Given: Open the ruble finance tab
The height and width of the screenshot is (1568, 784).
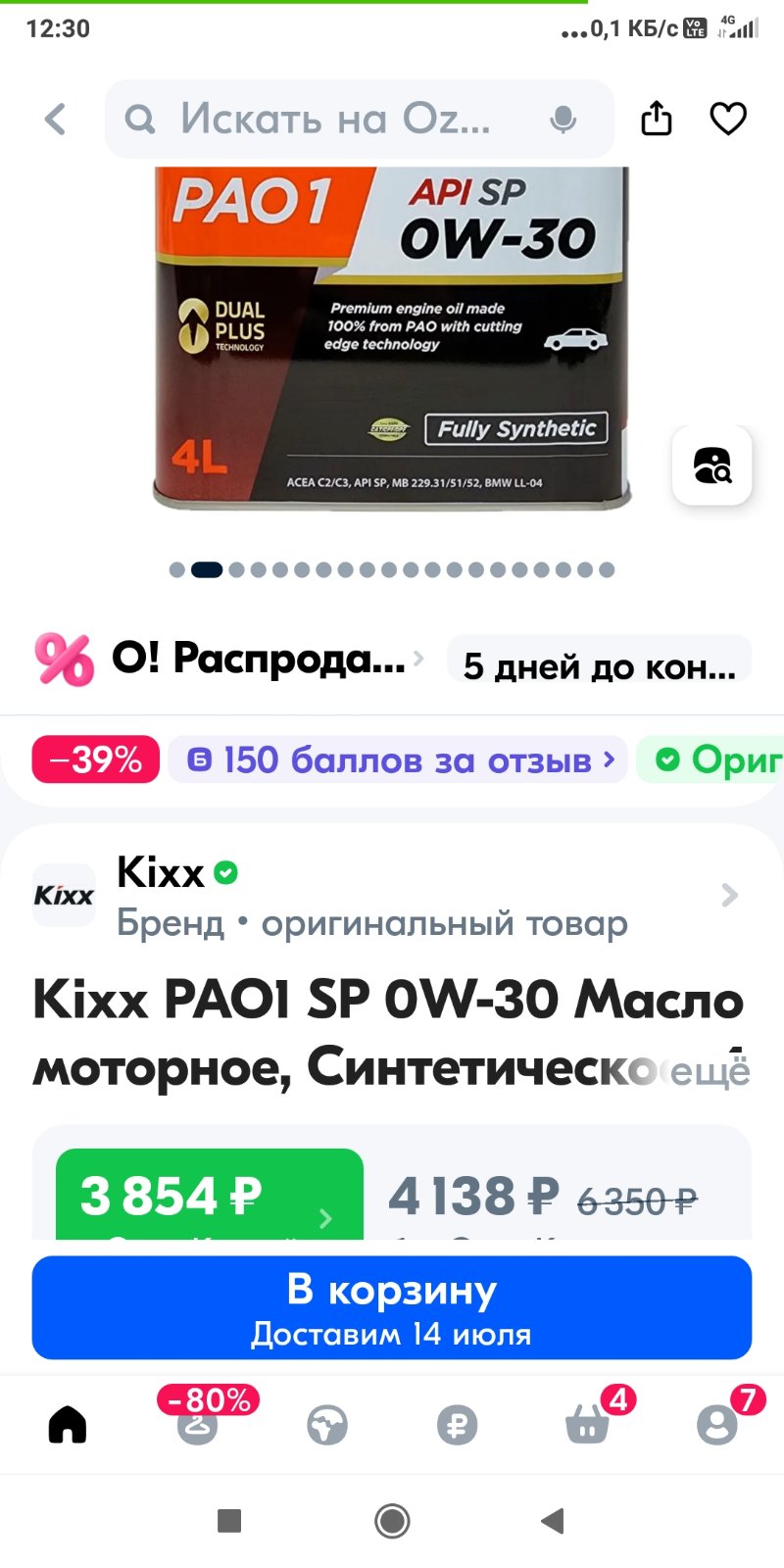Looking at the screenshot, I should [x=457, y=1425].
